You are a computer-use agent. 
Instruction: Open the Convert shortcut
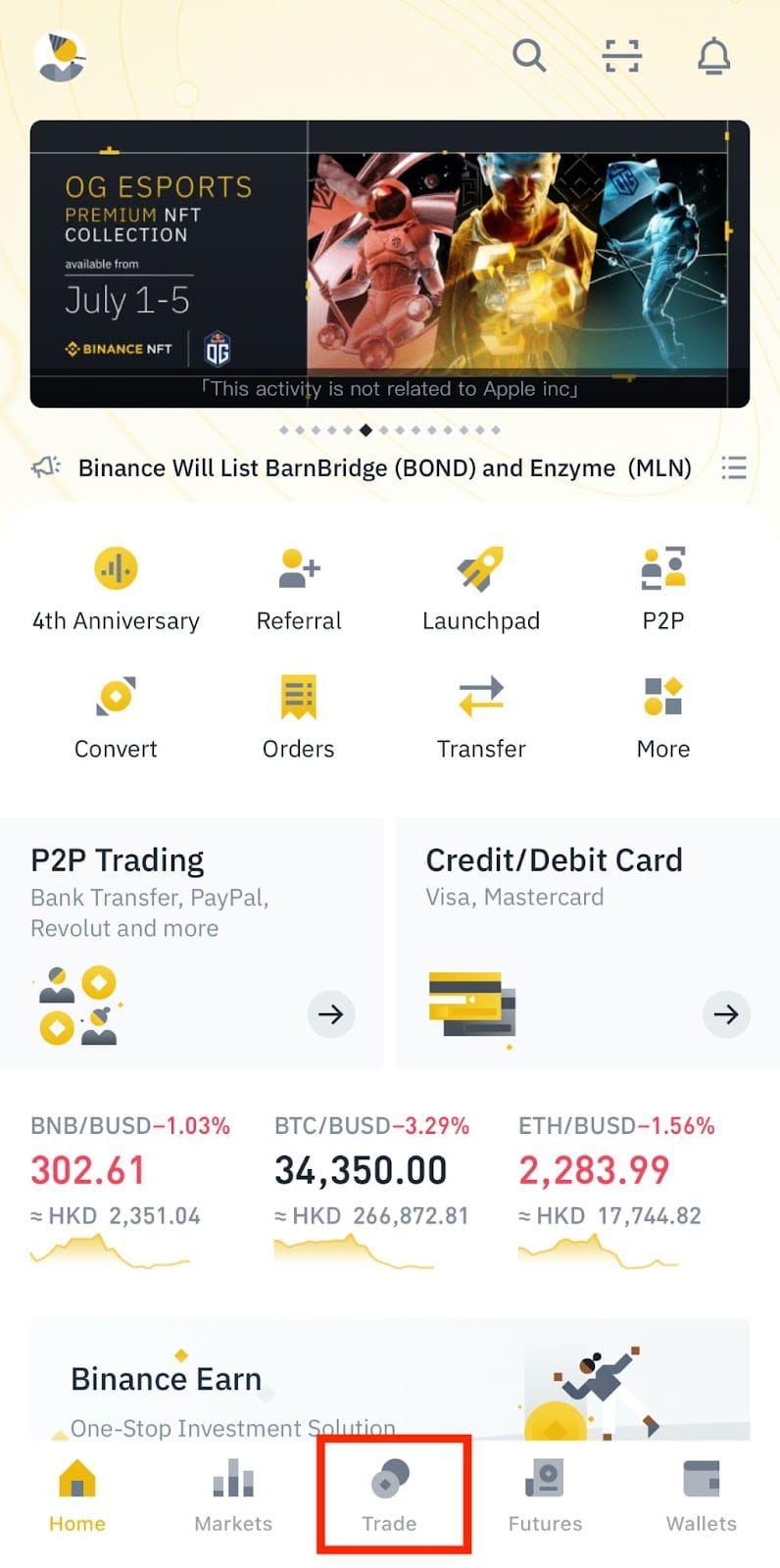coord(116,717)
